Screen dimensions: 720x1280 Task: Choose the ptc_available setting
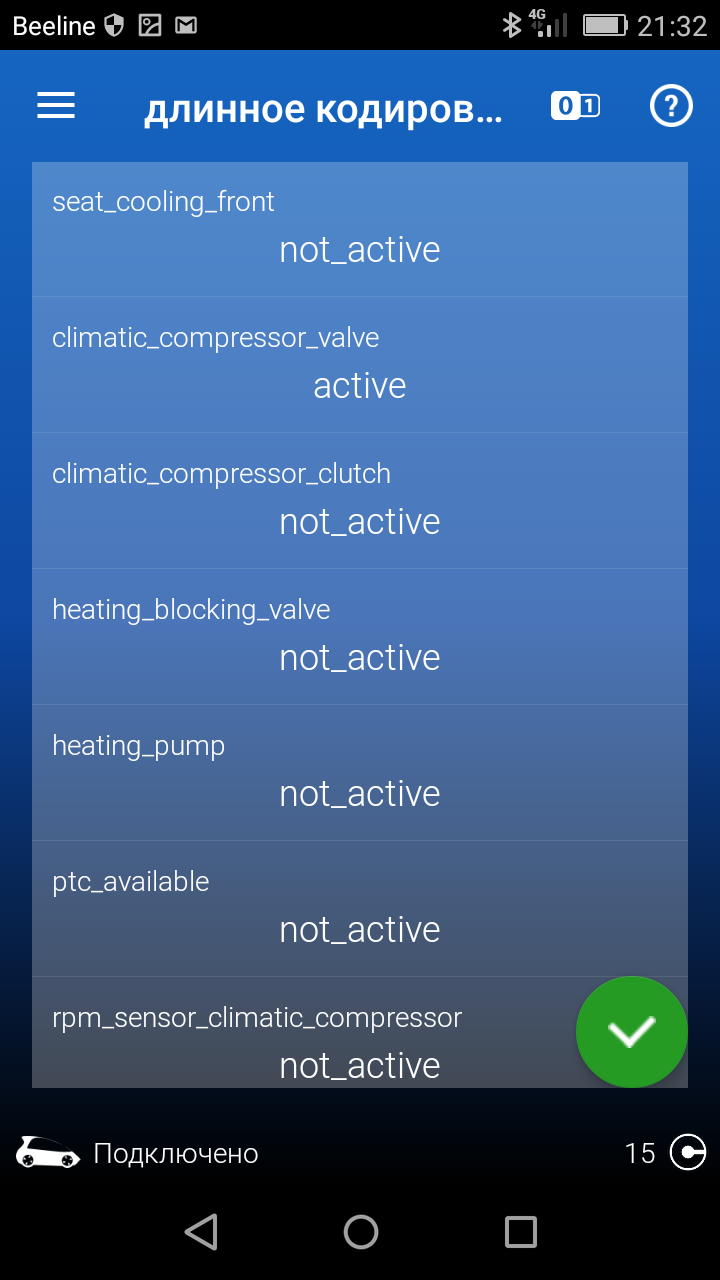click(360, 909)
